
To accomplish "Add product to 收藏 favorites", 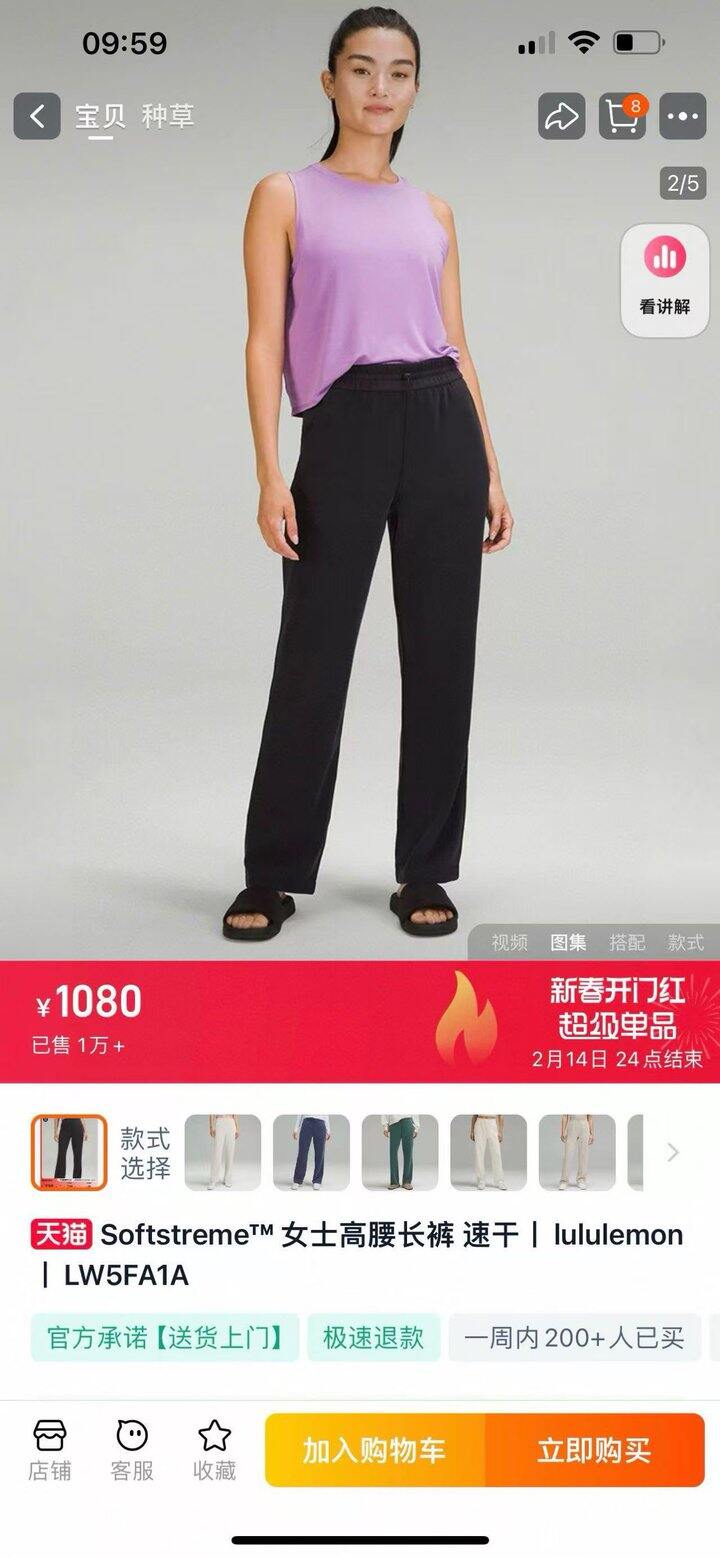I will click(x=215, y=1451).
